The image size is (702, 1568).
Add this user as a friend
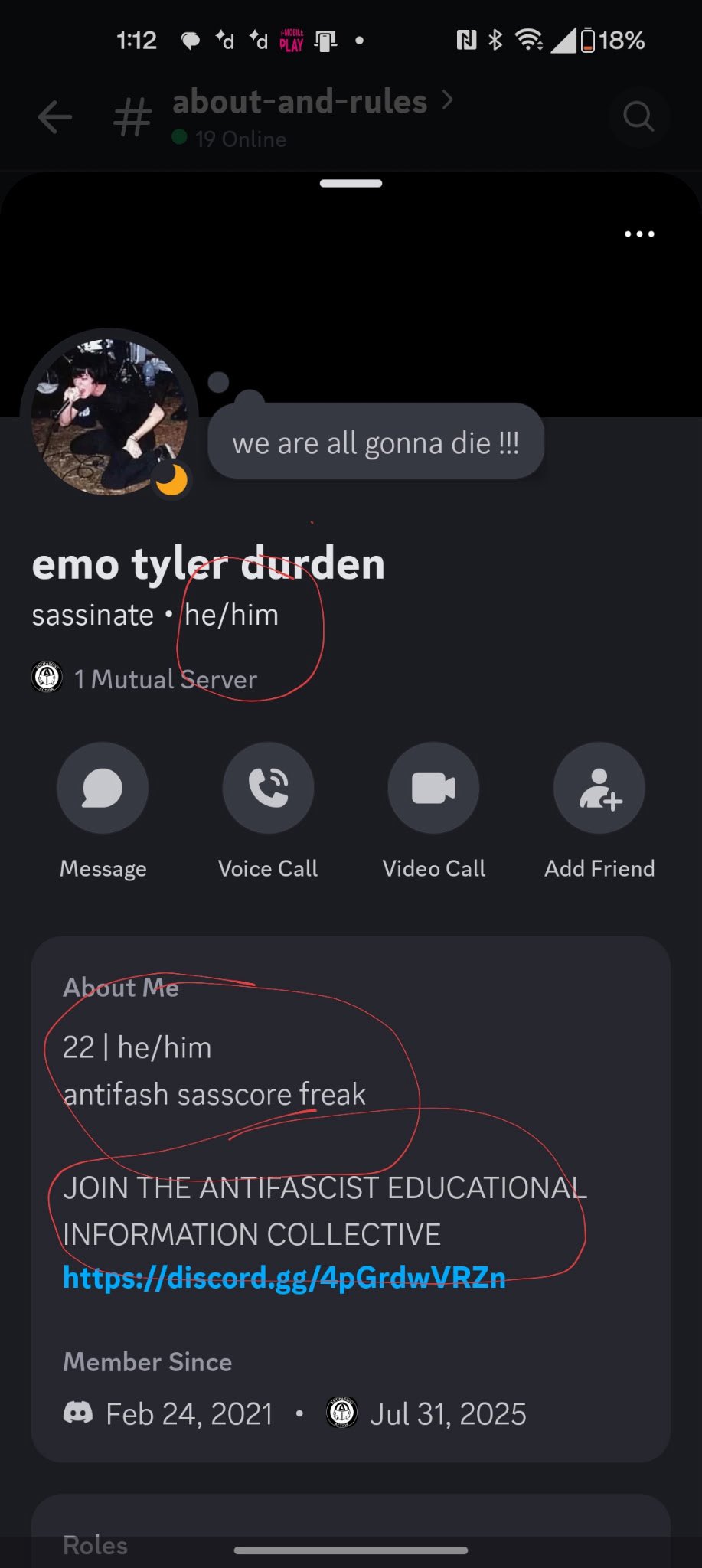click(x=599, y=788)
